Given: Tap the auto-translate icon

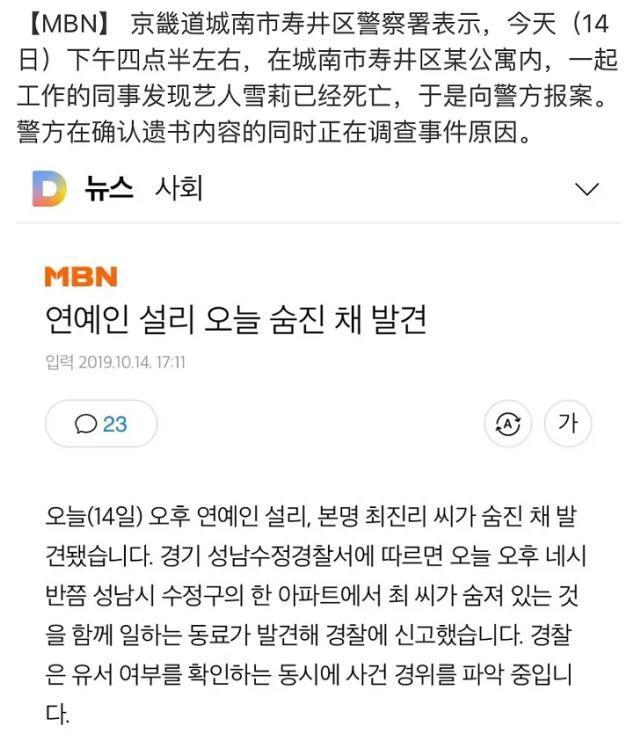Looking at the screenshot, I should 508,424.
